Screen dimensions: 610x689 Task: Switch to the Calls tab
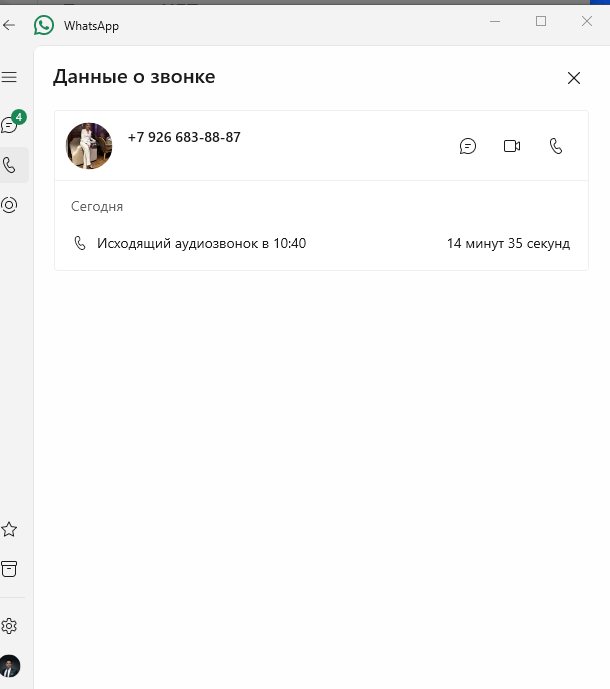(10, 165)
